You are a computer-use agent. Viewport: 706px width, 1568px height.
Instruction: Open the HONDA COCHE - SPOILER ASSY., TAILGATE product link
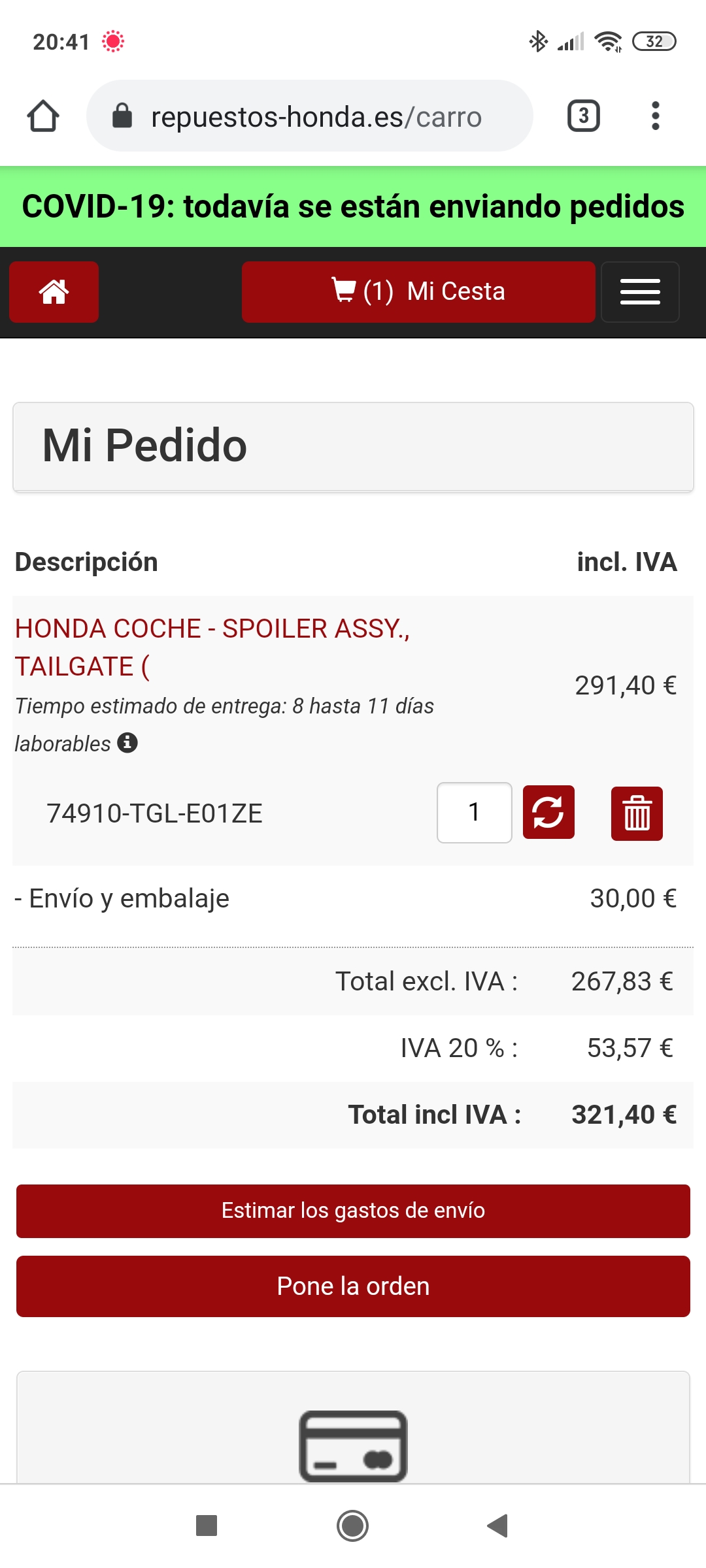click(212, 647)
